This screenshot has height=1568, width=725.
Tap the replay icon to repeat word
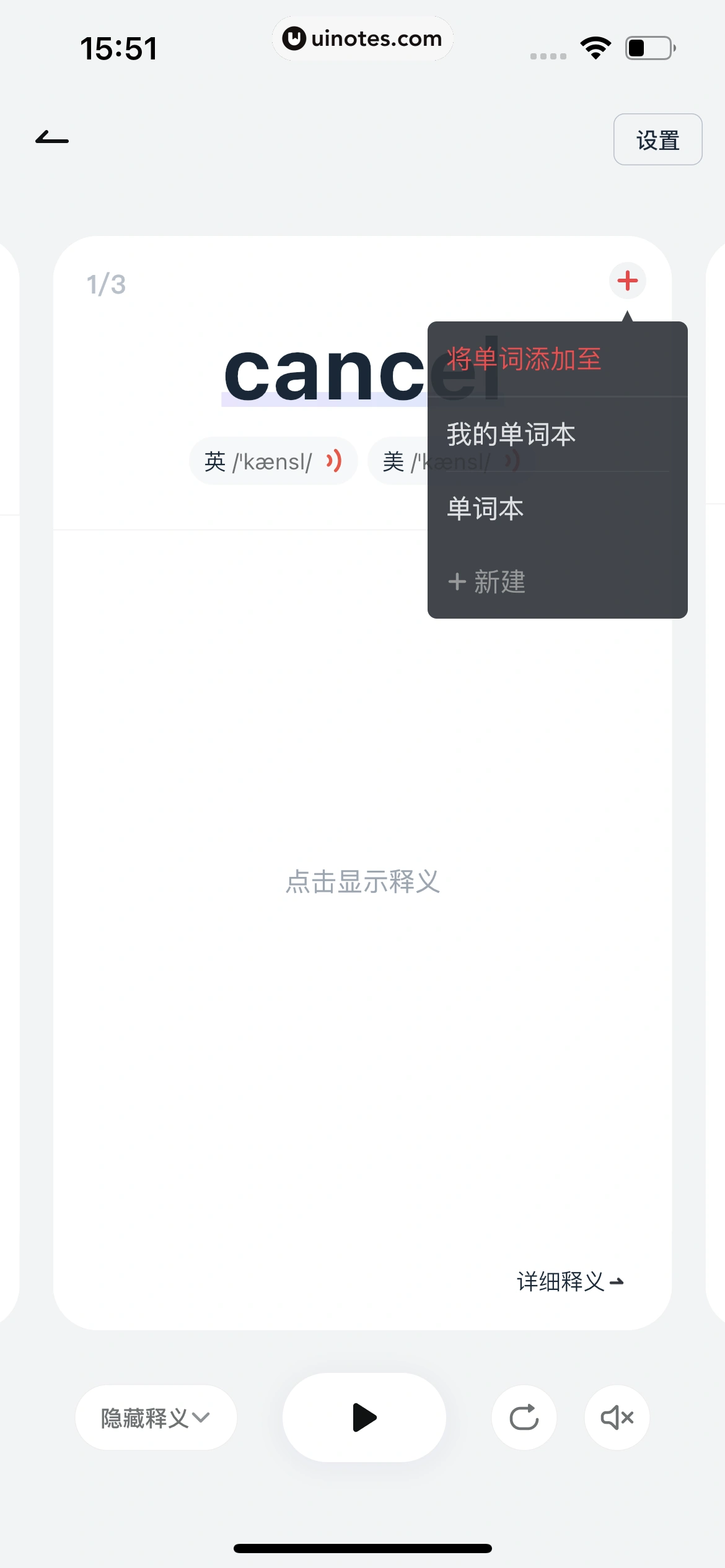point(524,1418)
